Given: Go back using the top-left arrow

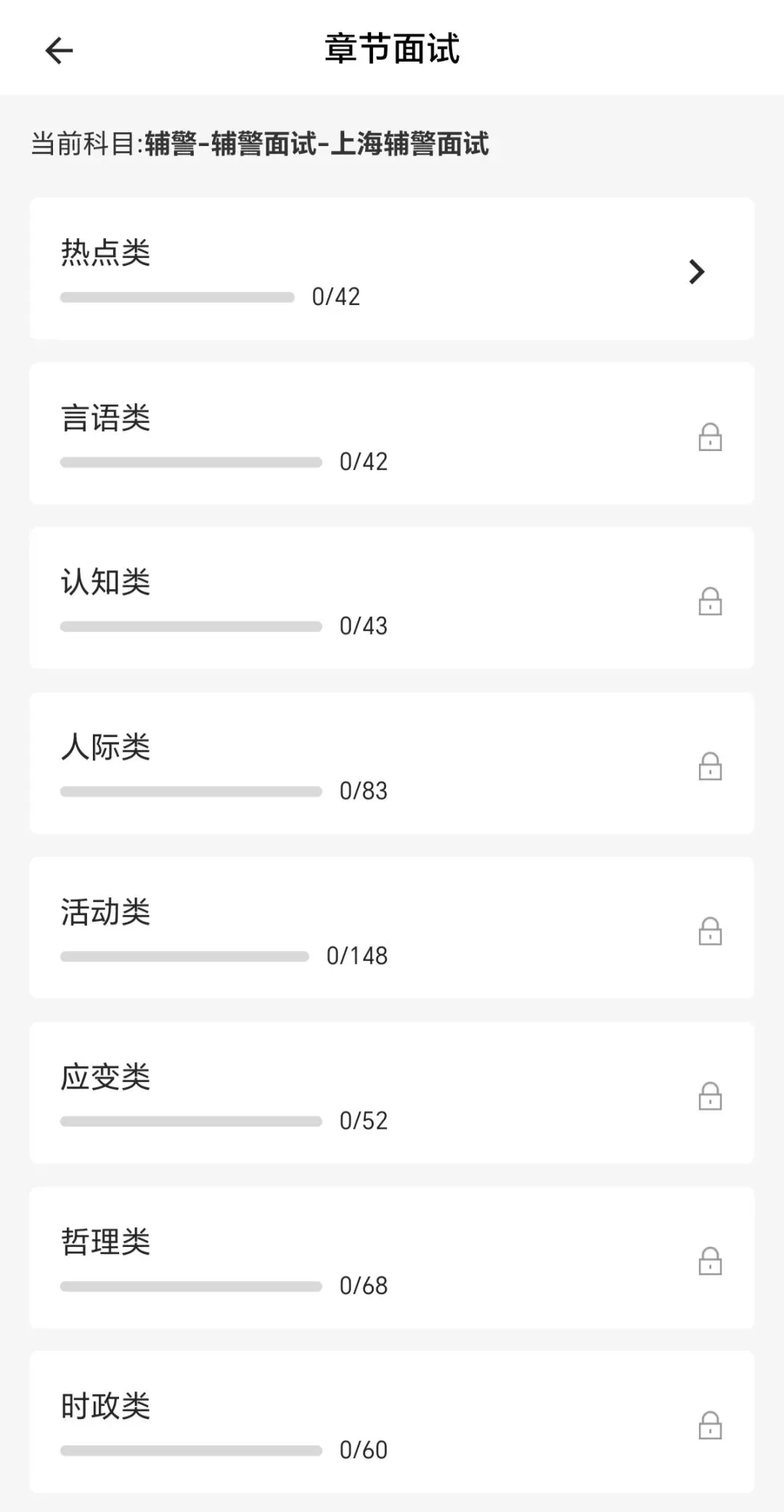Looking at the screenshot, I should coord(60,51).
